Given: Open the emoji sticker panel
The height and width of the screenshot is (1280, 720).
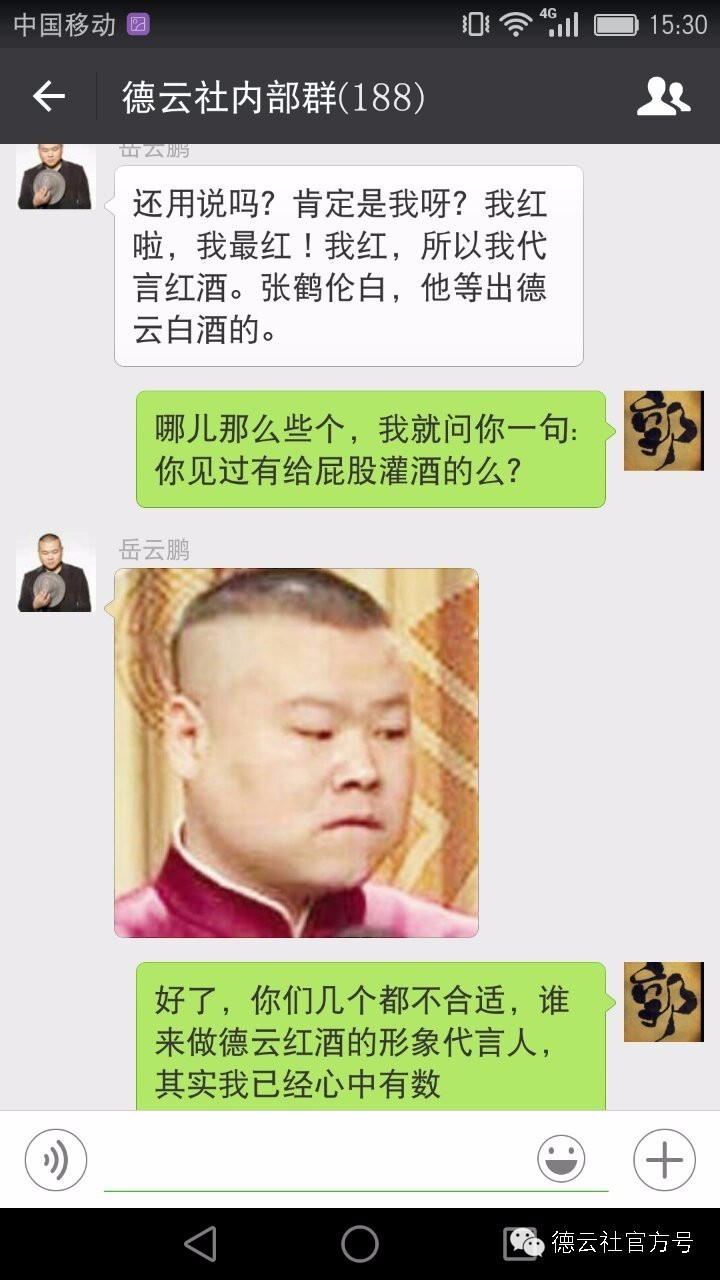Looking at the screenshot, I should pyautogui.click(x=561, y=1160).
